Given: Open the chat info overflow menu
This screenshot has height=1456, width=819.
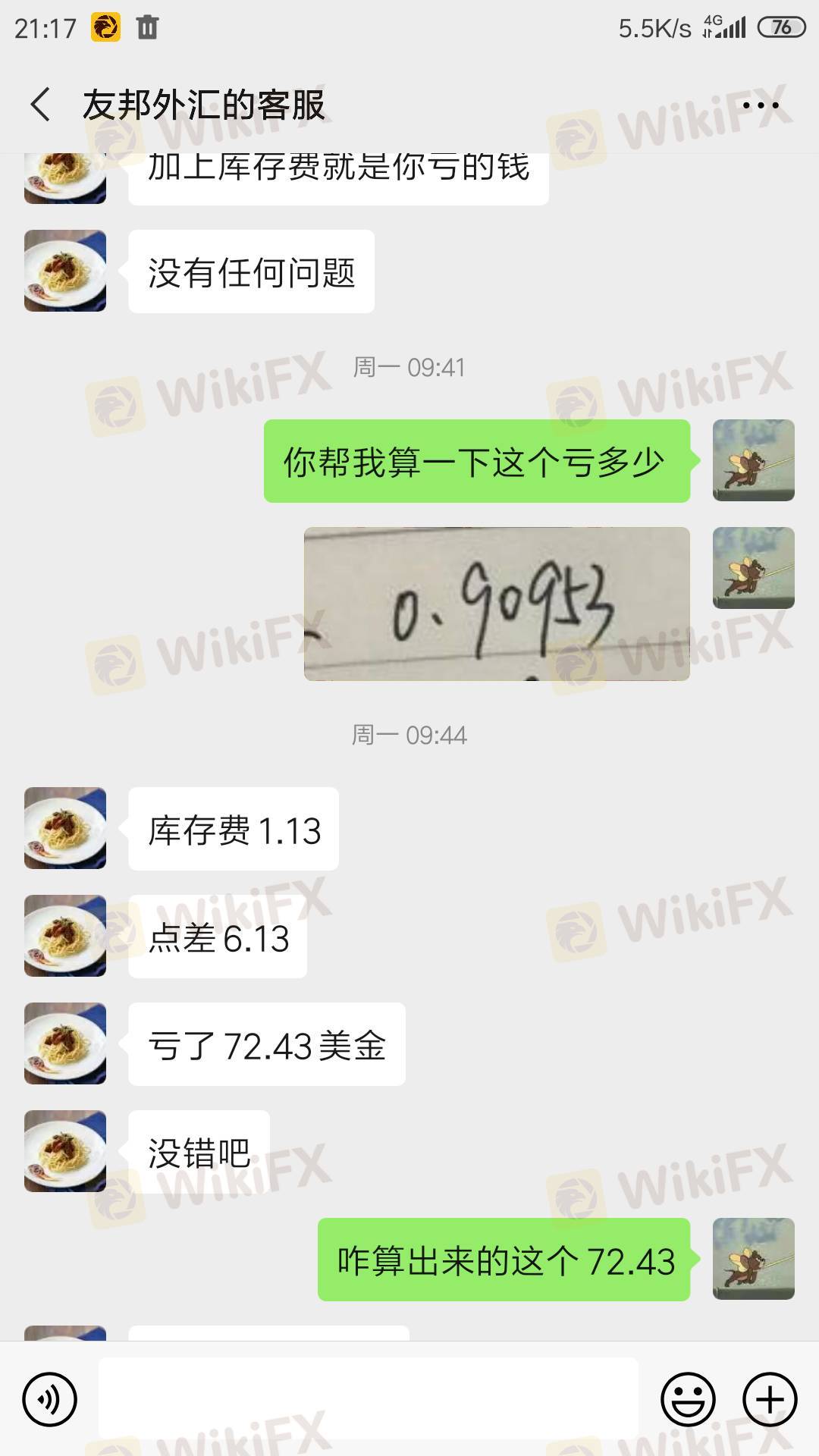Looking at the screenshot, I should 760,105.
